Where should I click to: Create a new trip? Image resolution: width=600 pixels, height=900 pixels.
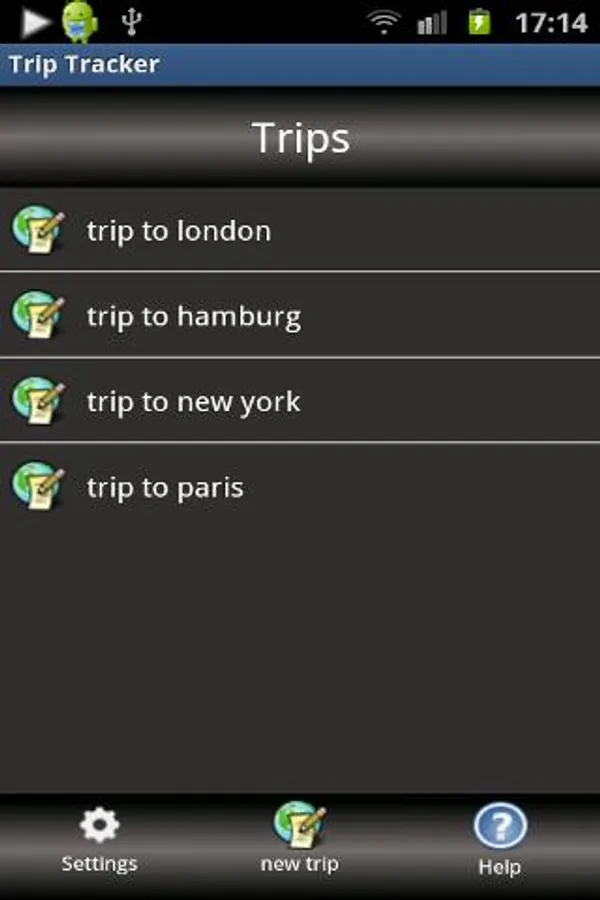300,841
